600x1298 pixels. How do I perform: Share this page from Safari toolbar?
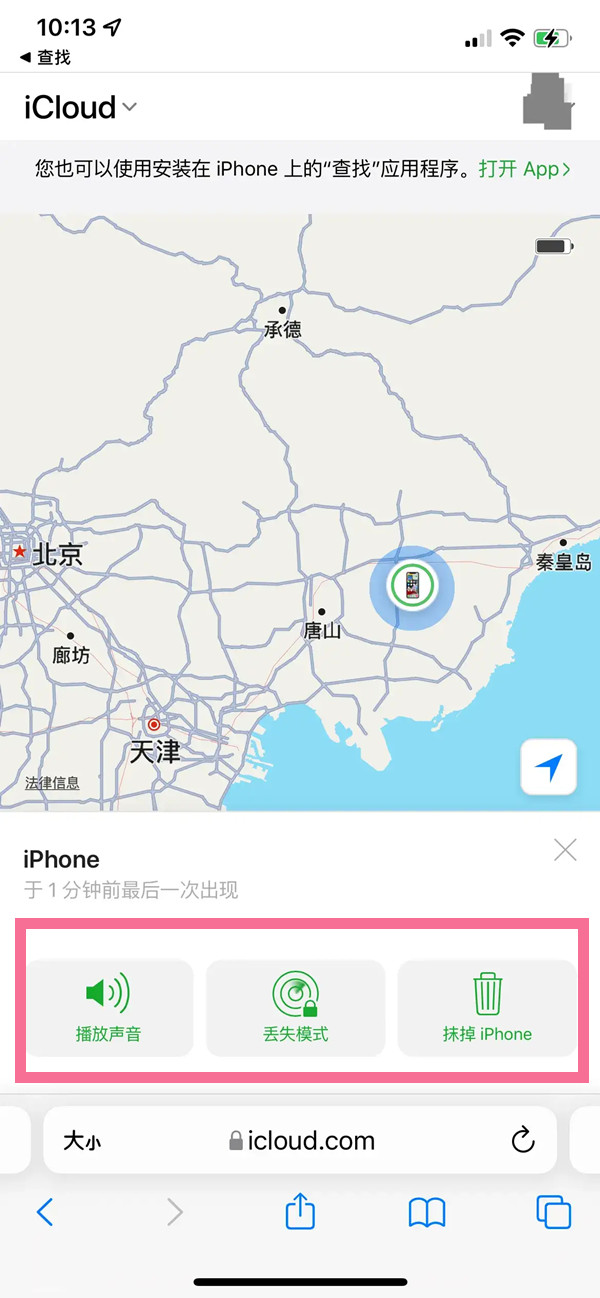click(300, 1211)
